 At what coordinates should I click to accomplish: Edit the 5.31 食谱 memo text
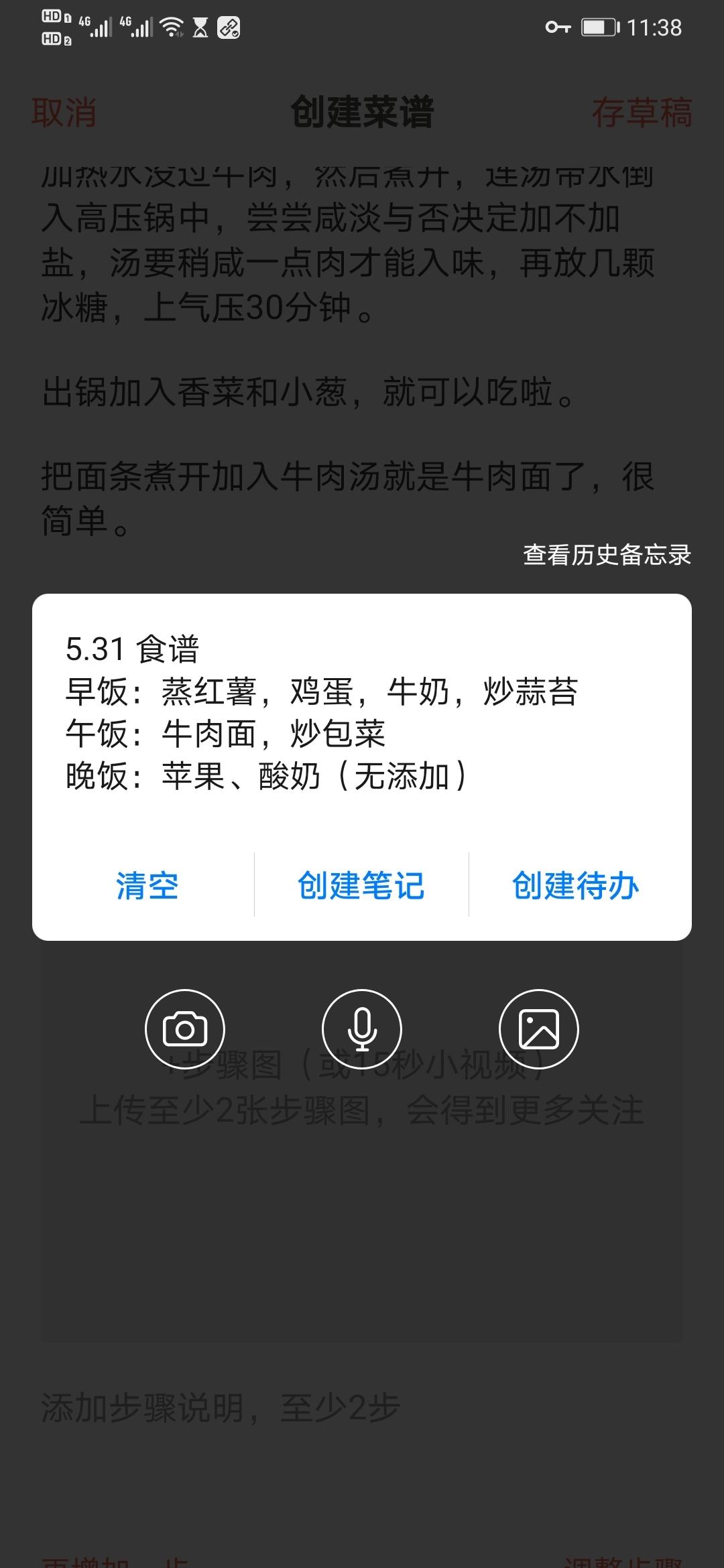(x=322, y=714)
